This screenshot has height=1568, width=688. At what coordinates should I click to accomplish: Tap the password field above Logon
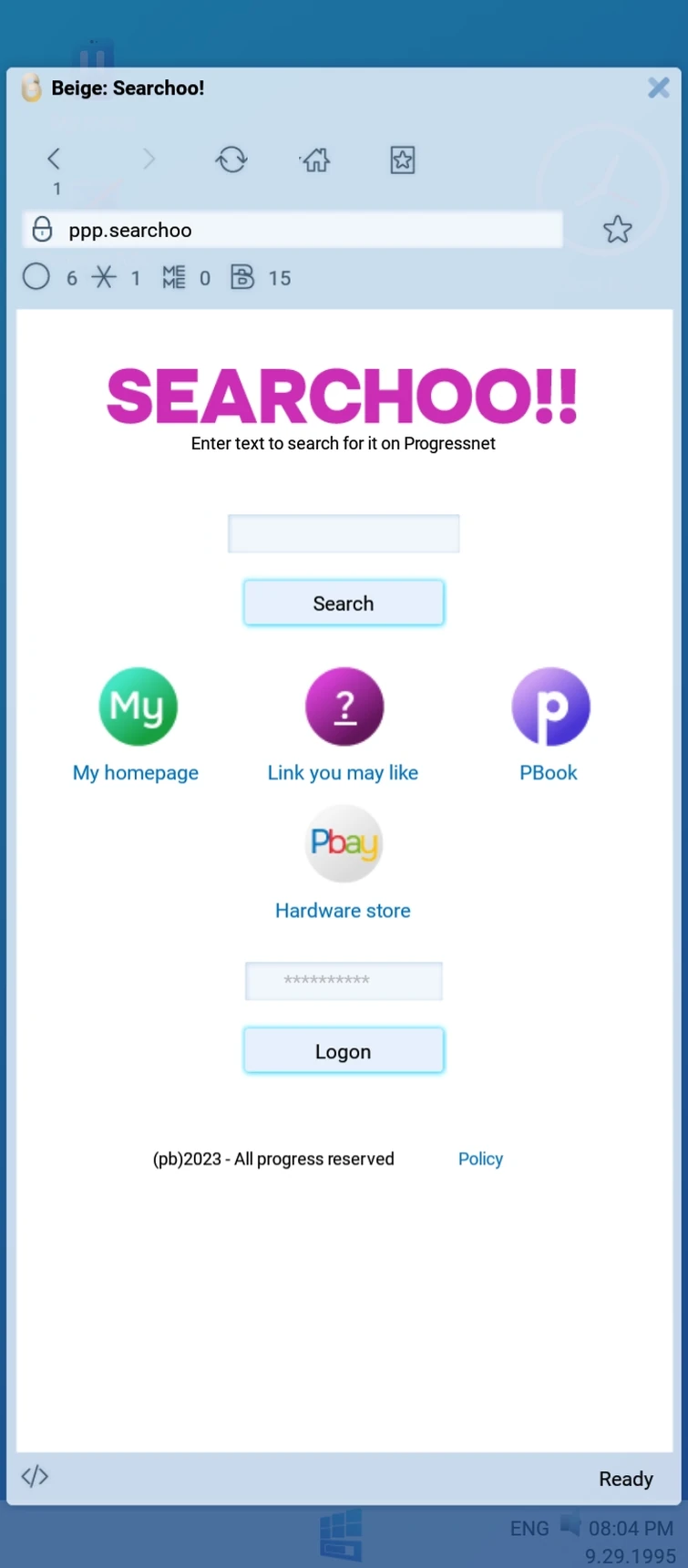point(344,981)
